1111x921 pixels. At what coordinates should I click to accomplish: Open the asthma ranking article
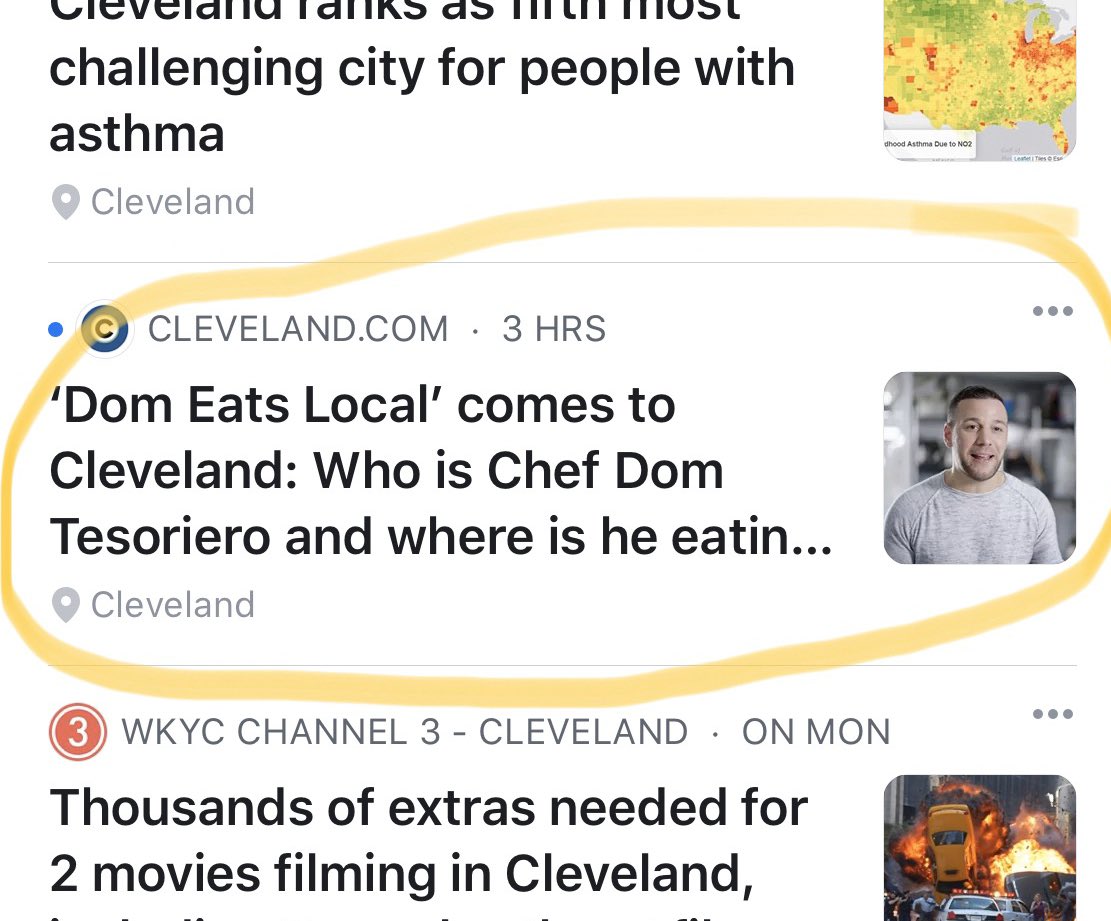tap(422, 77)
